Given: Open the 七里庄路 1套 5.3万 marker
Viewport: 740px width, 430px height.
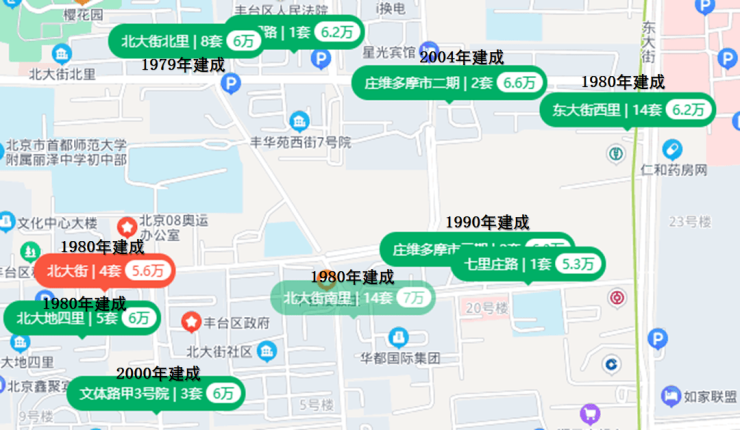Looking at the screenshot, I should point(529,265).
